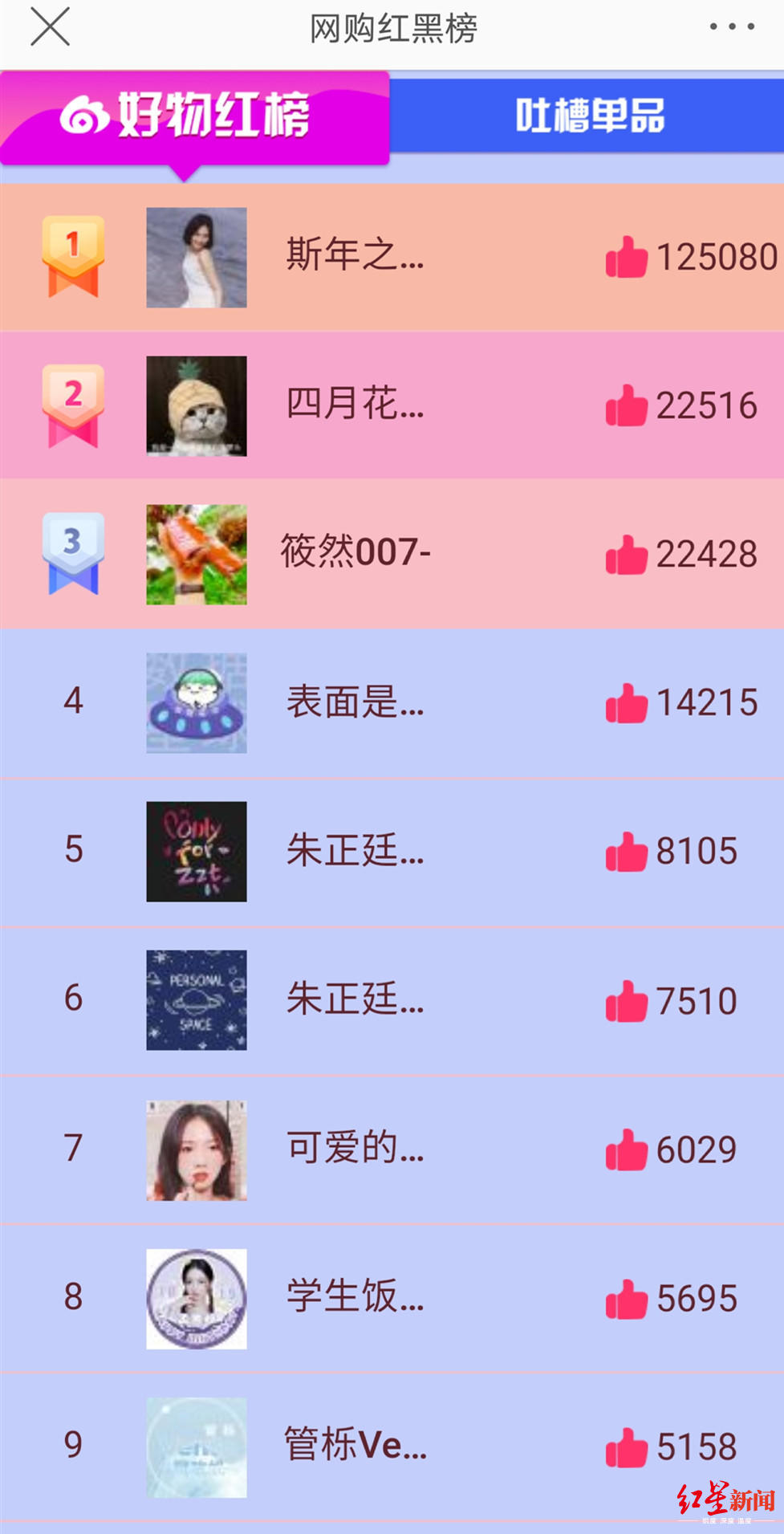
Task: Open the top-ranked entry 斯年之…
Action: (x=355, y=257)
